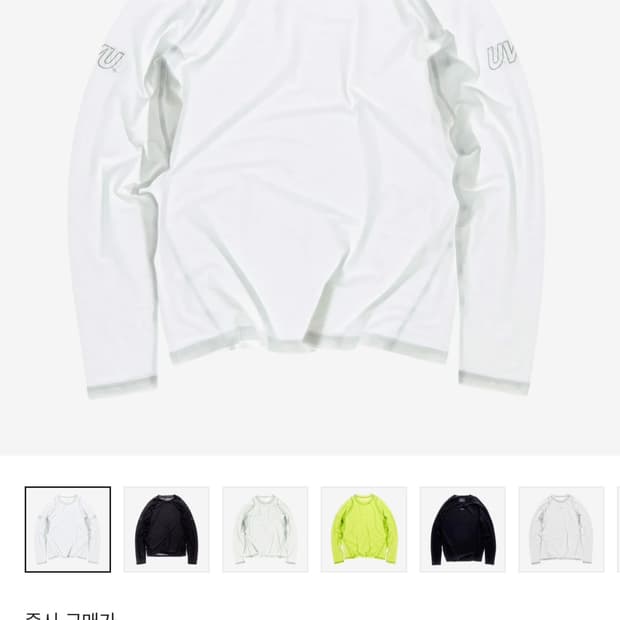620x620 pixels.
Task: Pick the light grey shirt thumbnail
Action: [561, 529]
